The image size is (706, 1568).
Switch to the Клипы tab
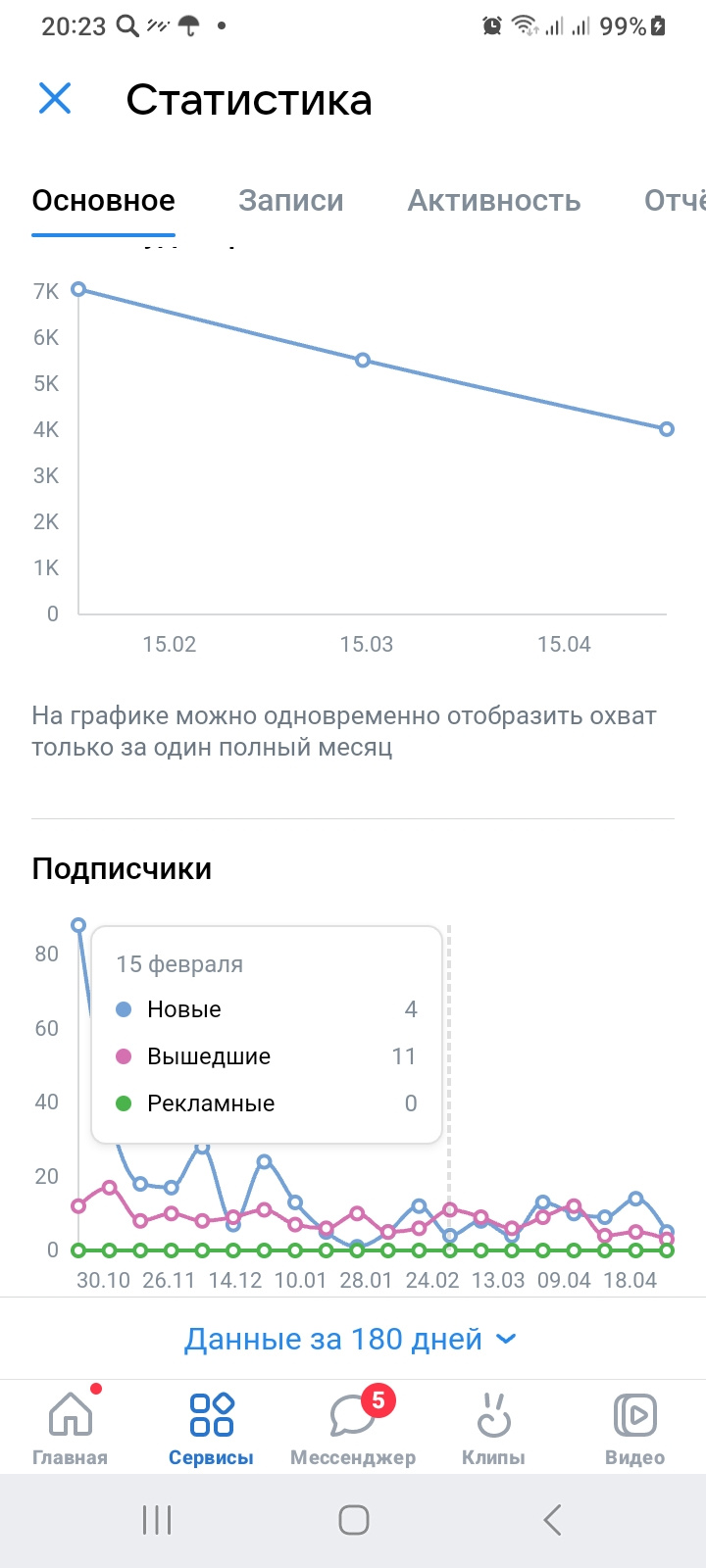(493, 1429)
